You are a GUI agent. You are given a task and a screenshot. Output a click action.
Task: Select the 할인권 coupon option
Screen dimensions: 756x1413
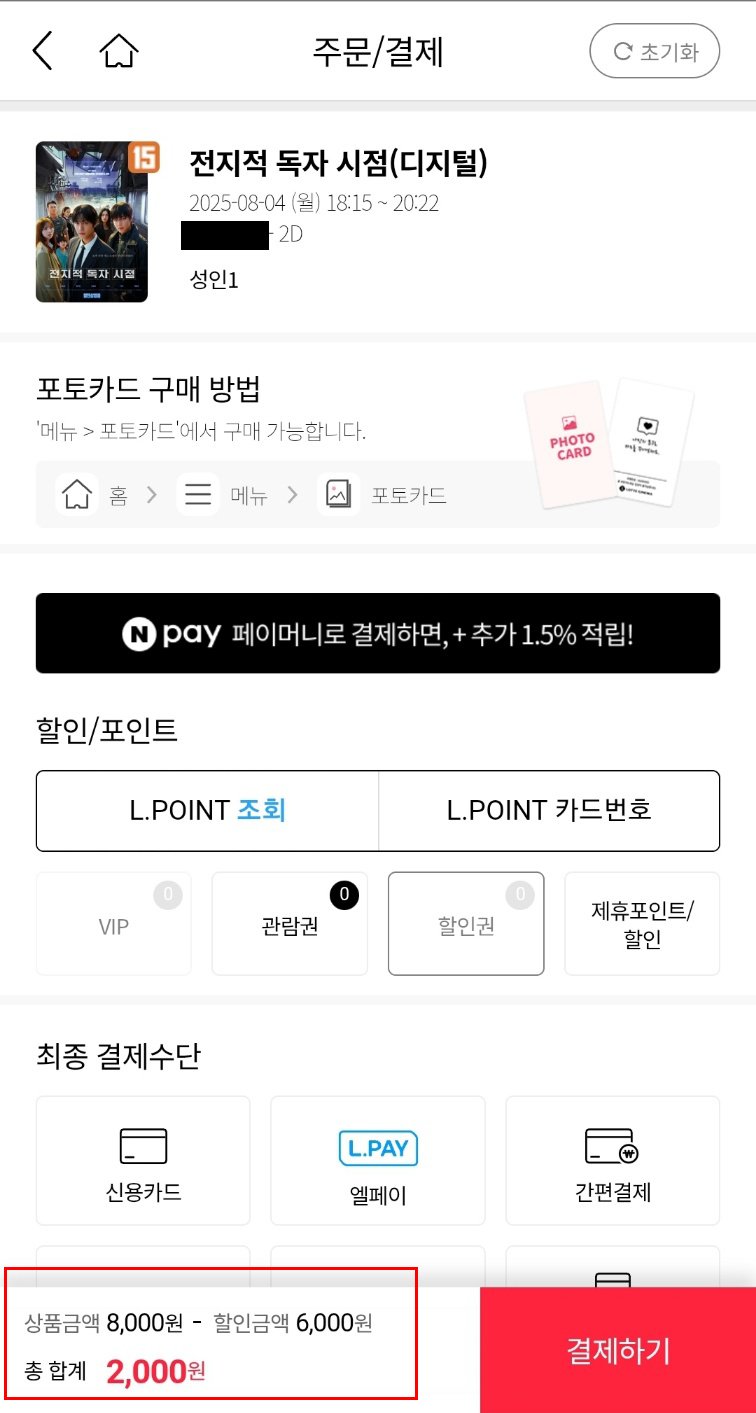(466, 924)
